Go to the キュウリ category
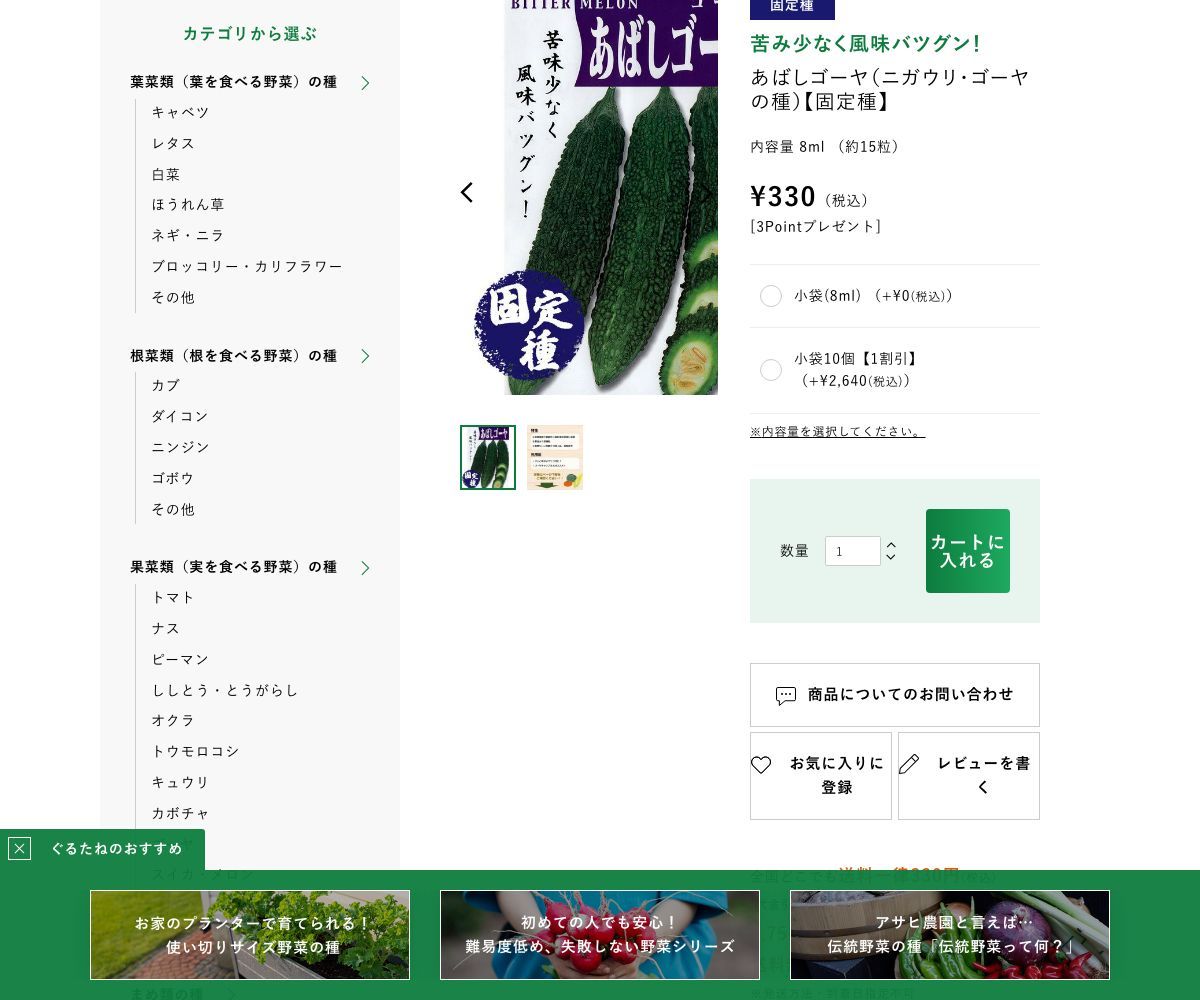 point(180,782)
